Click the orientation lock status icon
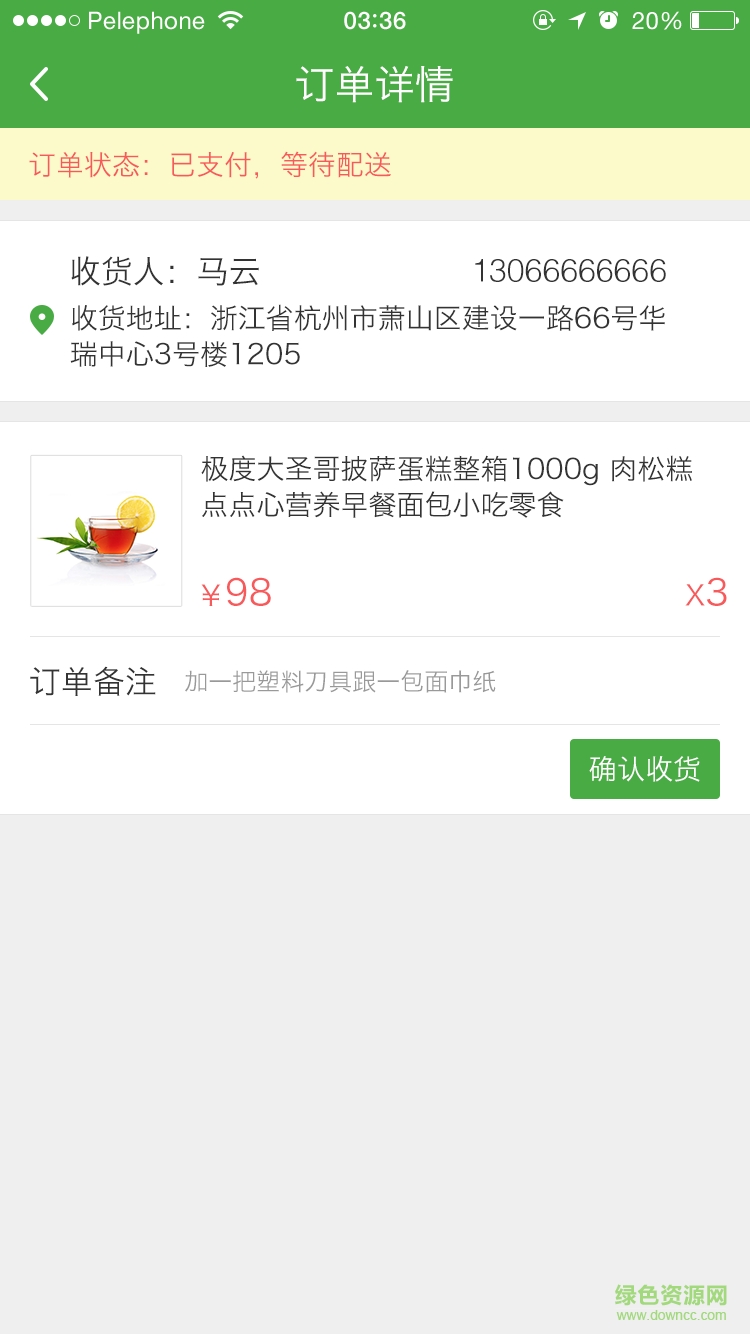750x1334 pixels. click(544, 18)
